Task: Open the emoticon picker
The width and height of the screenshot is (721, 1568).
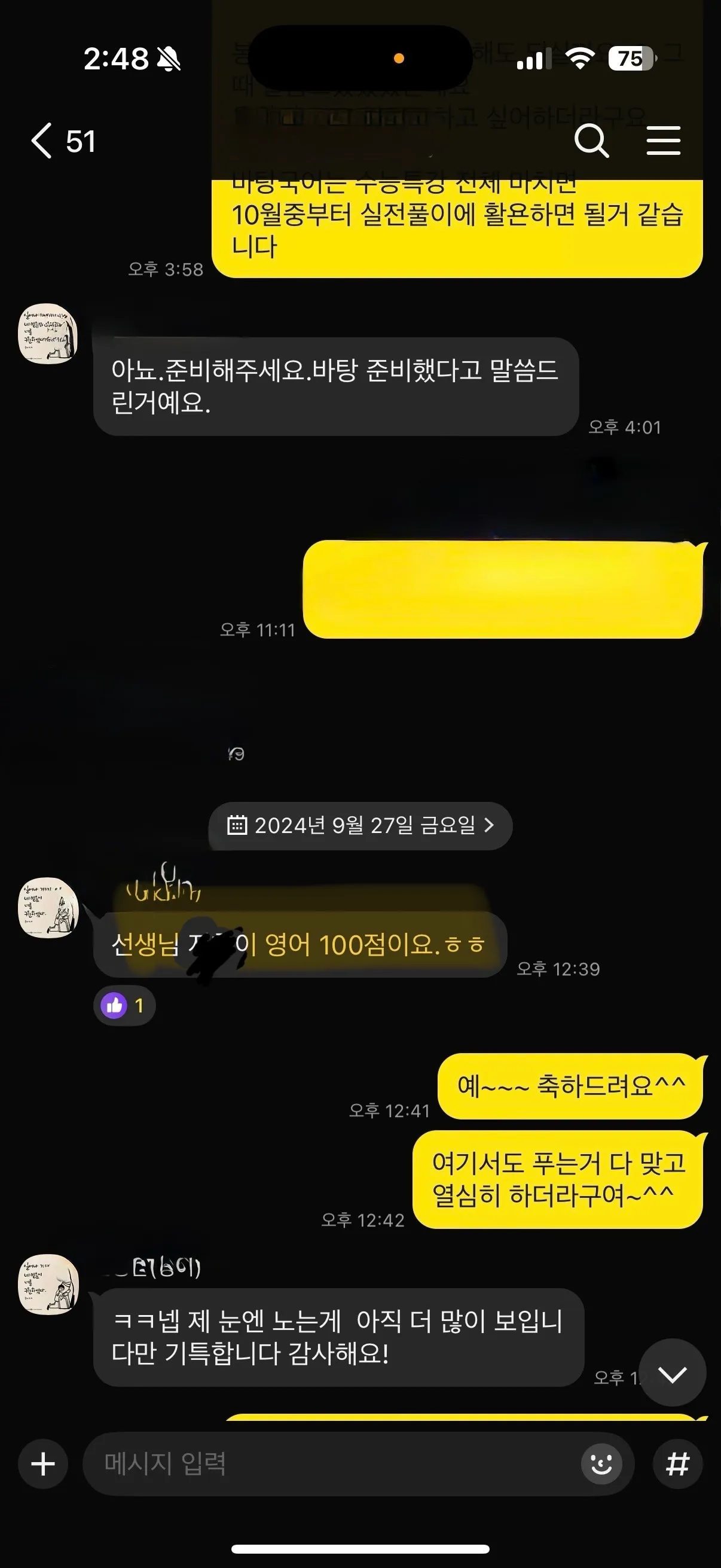Action: click(x=601, y=1464)
